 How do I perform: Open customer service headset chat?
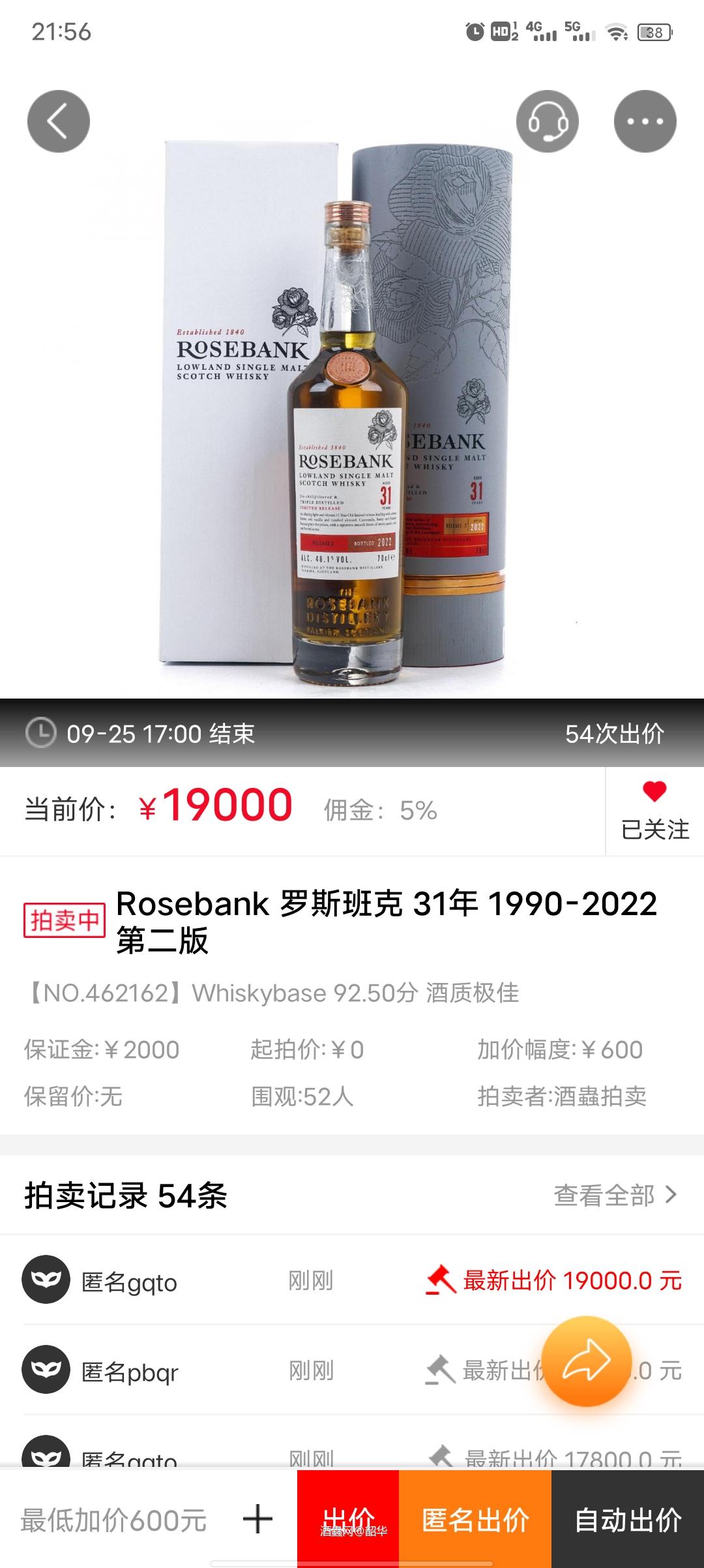[548, 121]
